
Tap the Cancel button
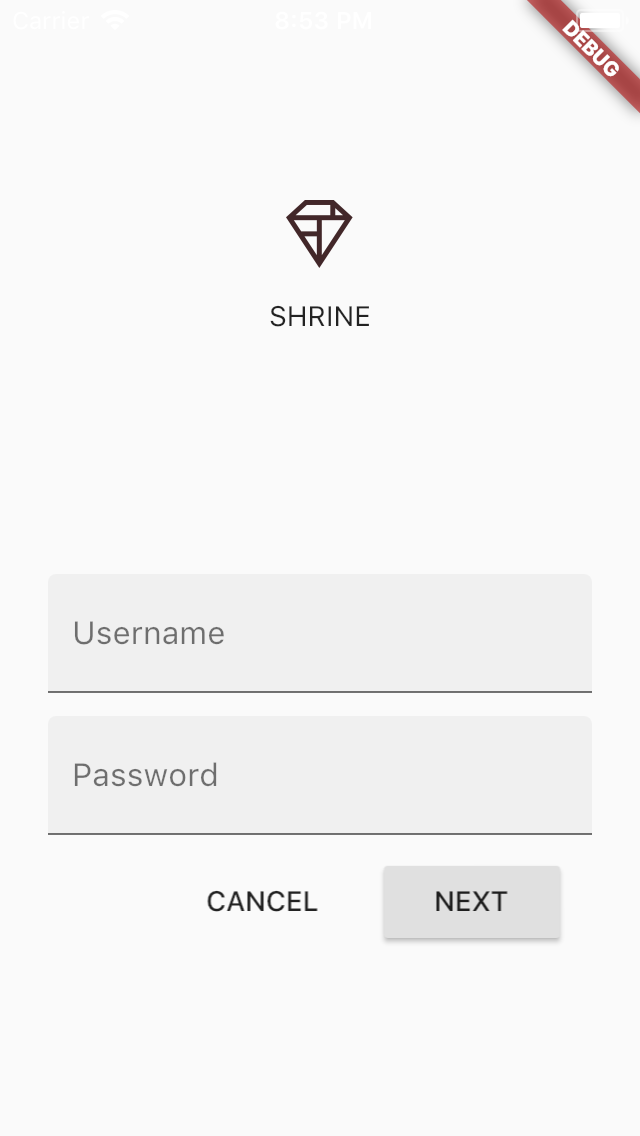tap(262, 901)
